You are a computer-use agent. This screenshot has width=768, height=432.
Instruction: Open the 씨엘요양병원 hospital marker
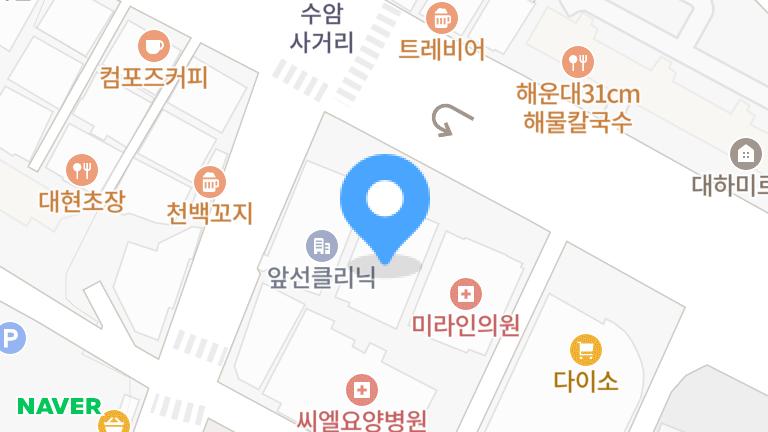362,390
